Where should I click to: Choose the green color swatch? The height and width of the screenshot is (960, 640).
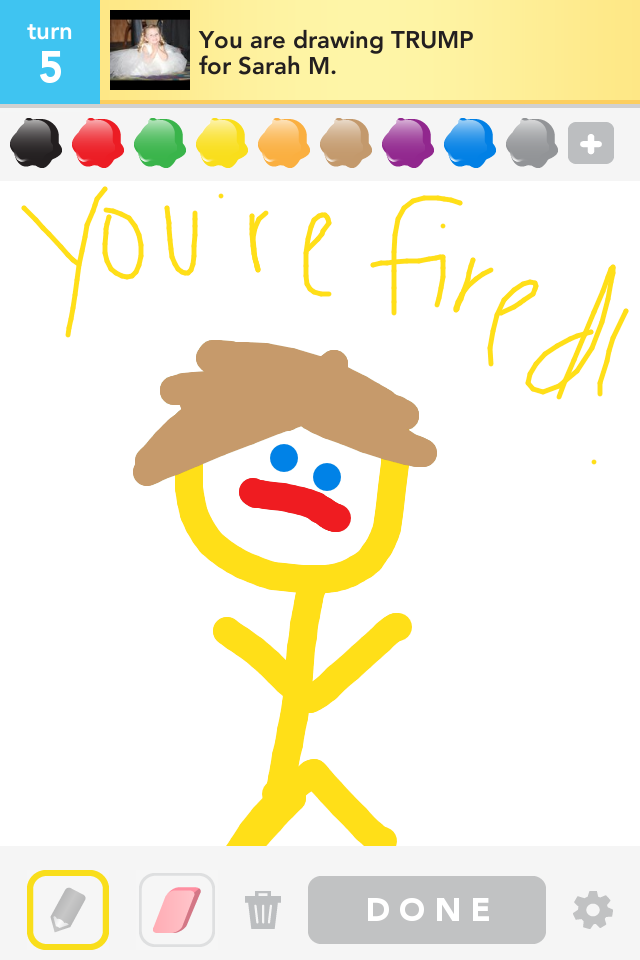[159, 143]
